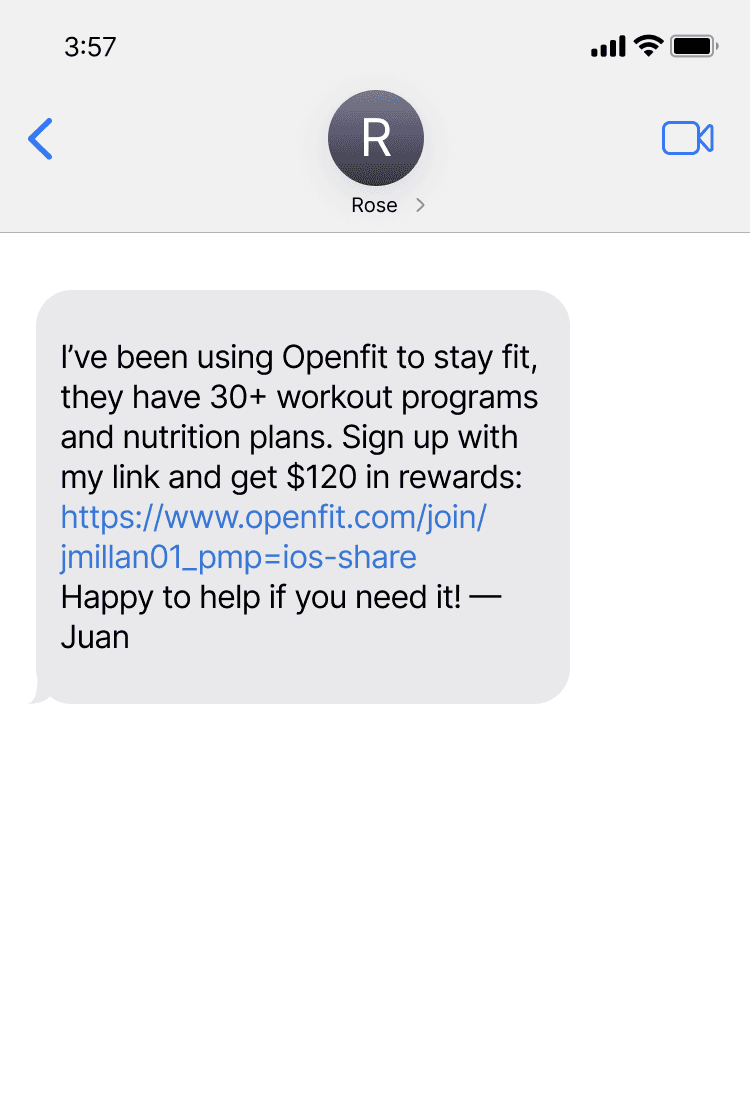Open the Openfit join link
The width and height of the screenshot is (750, 1108).
click(273, 518)
